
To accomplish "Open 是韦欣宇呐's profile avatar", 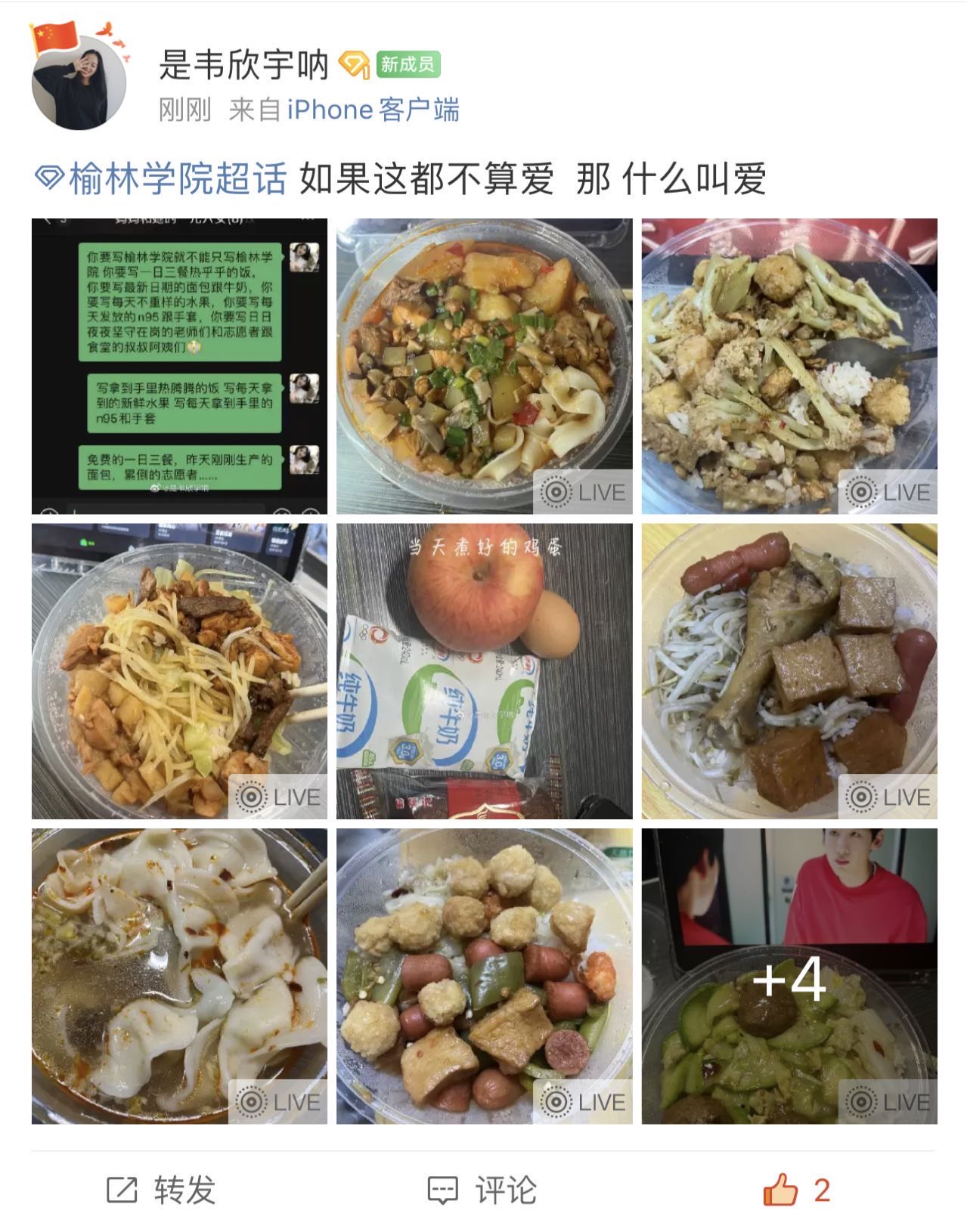I will tap(79, 82).
